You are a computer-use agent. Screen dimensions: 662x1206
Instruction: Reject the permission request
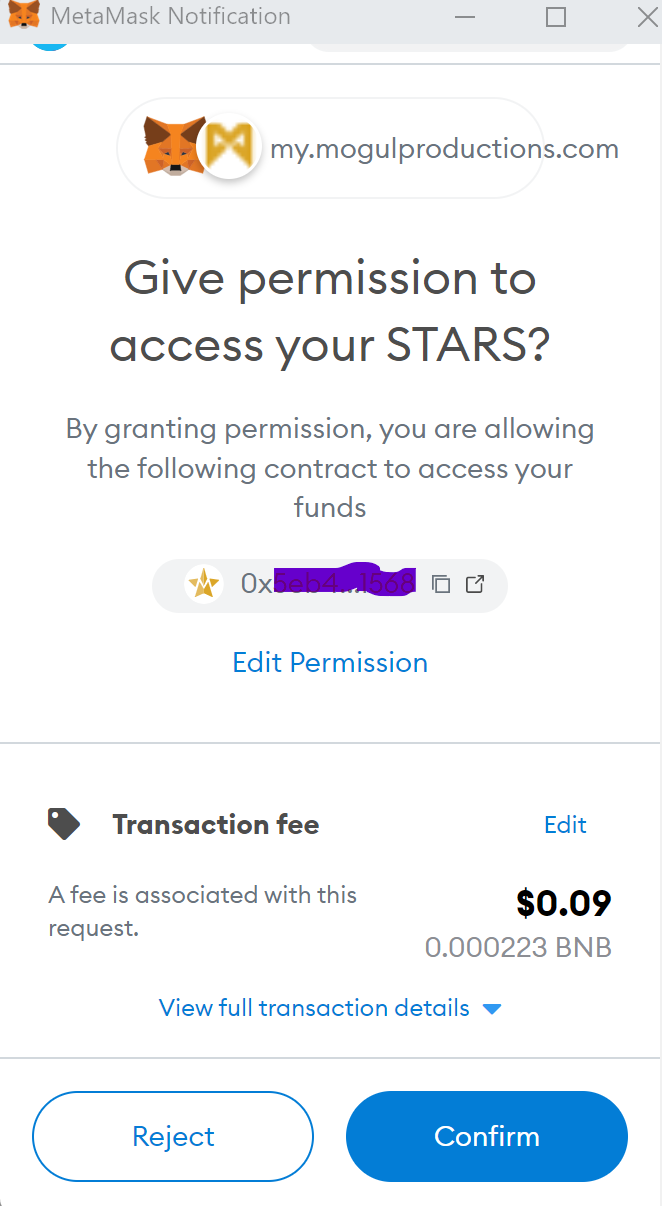coord(173,1136)
